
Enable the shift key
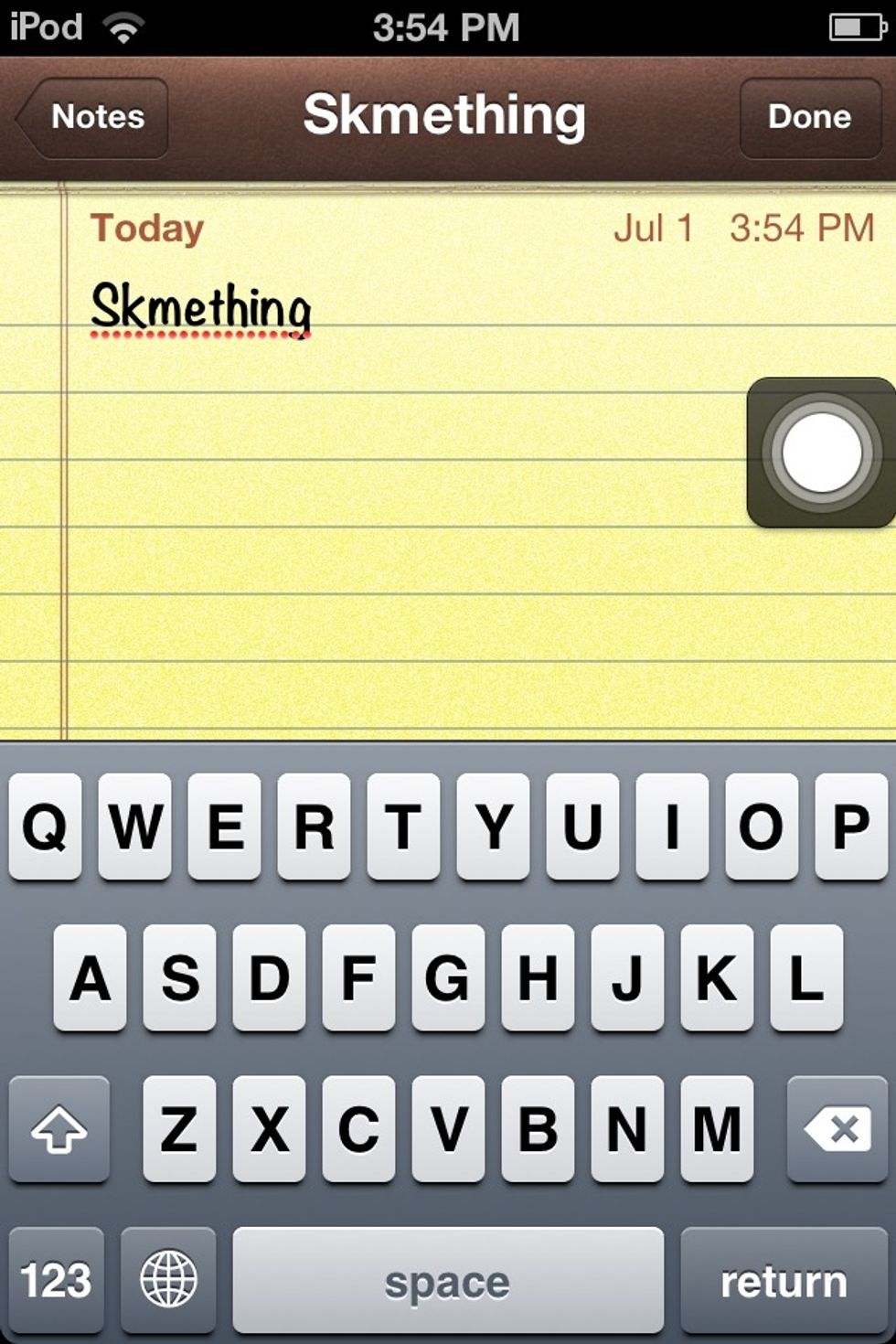point(59,1129)
